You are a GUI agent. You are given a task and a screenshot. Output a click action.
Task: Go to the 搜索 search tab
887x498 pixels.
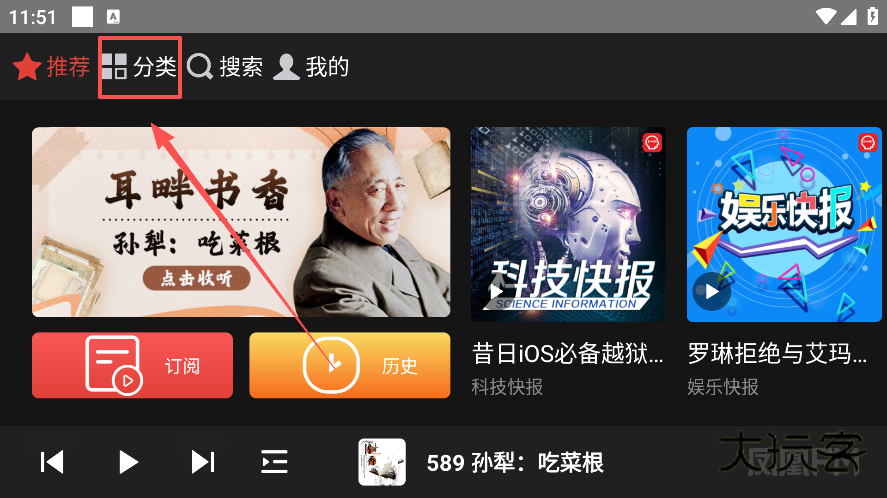point(226,67)
